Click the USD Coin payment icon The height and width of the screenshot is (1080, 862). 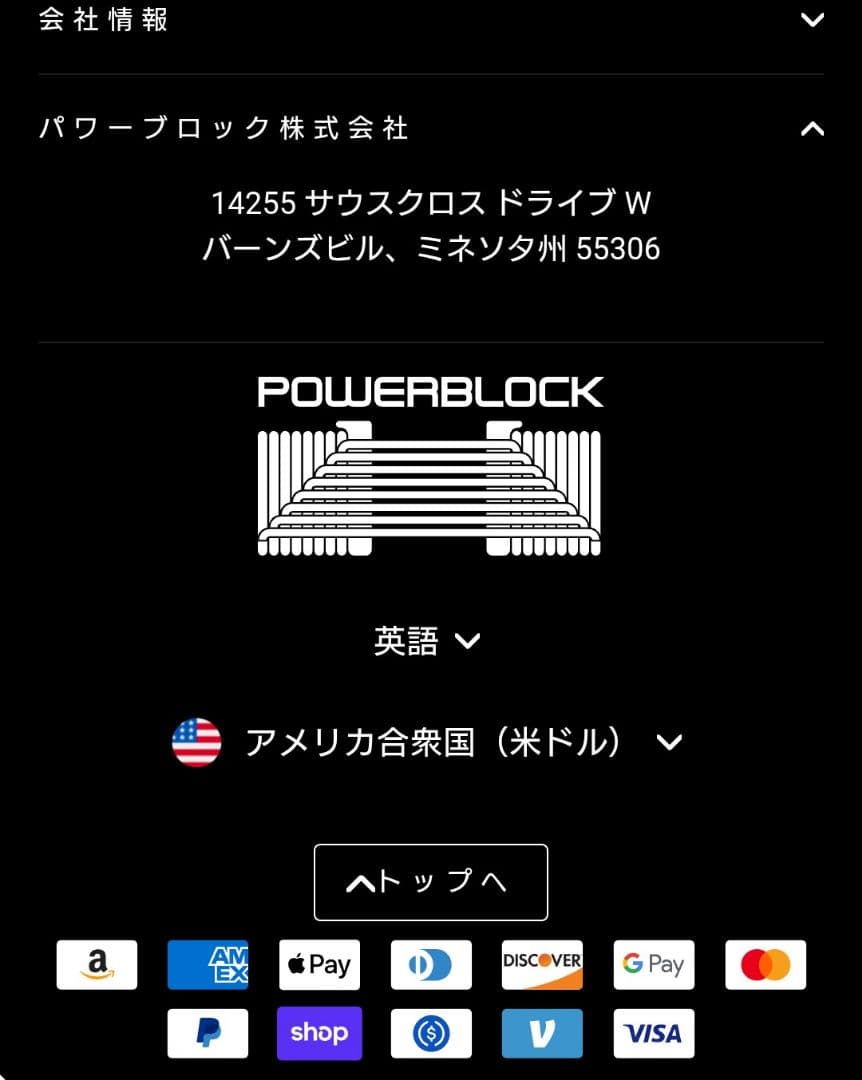pyautogui.click(x=431, y=1033)
